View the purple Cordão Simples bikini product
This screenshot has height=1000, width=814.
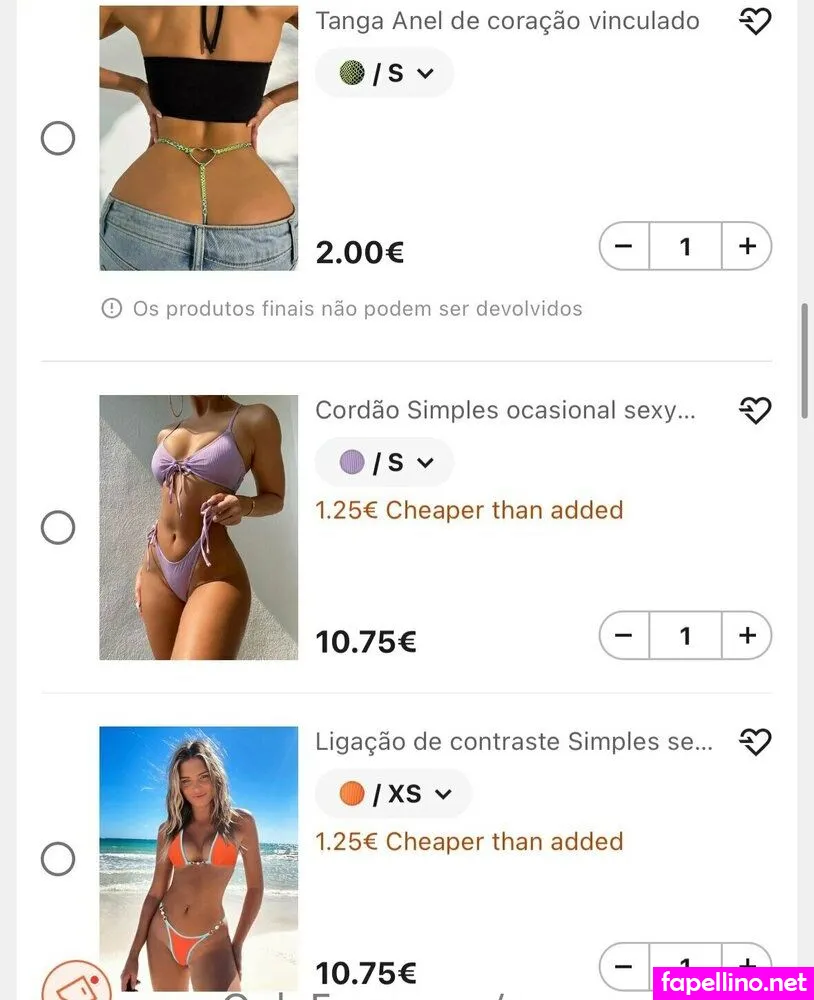[198, 527]
